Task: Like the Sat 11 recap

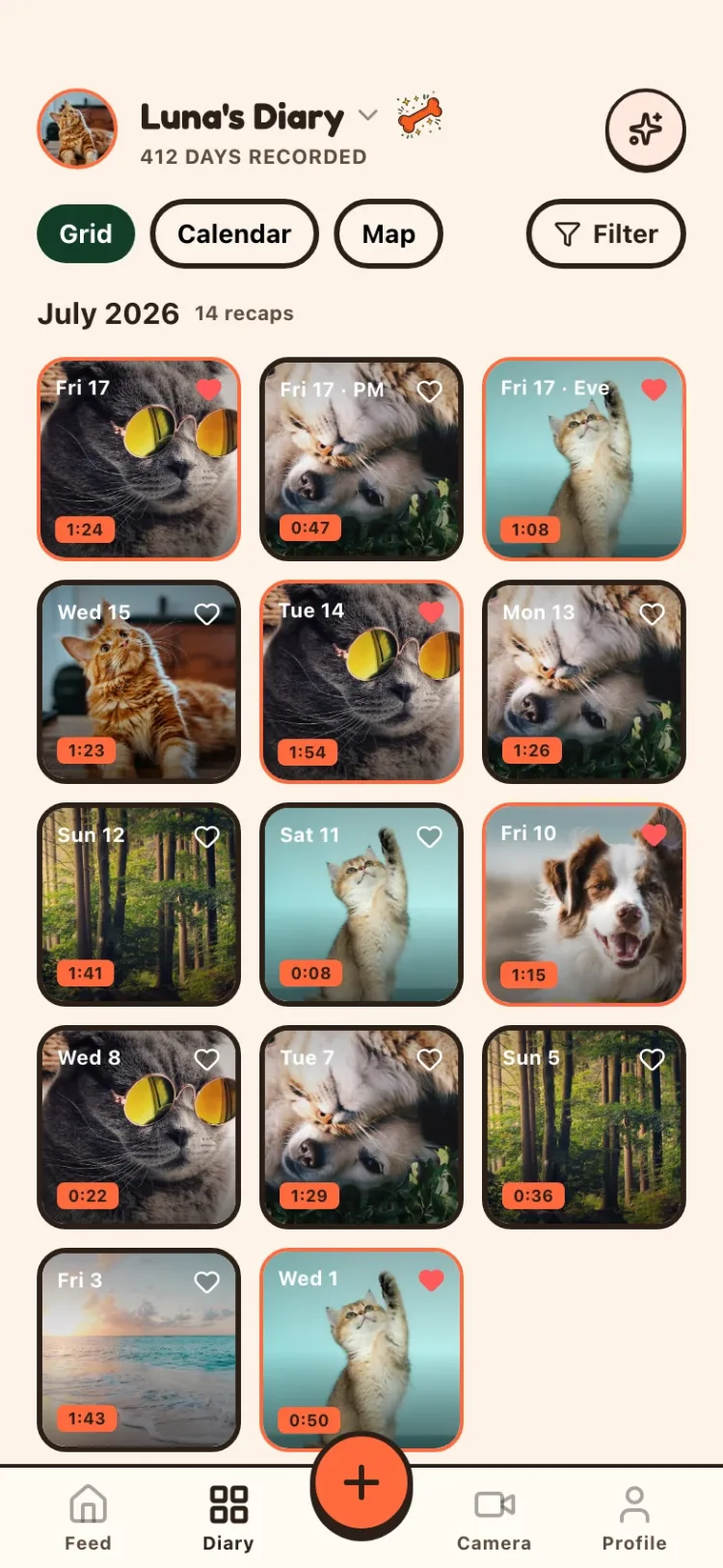Action: [x=430, y=837]
